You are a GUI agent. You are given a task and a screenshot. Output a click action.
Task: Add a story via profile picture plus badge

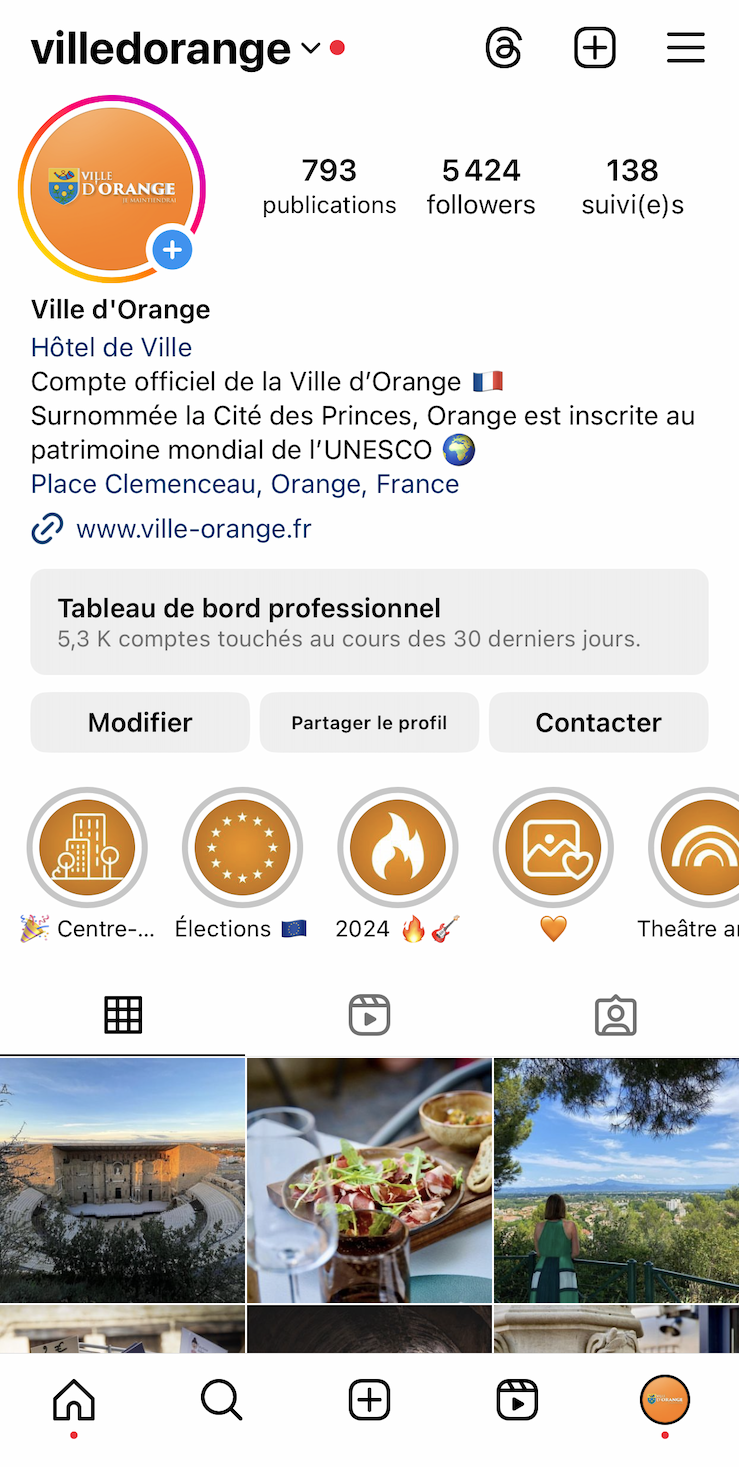point(172,250)
